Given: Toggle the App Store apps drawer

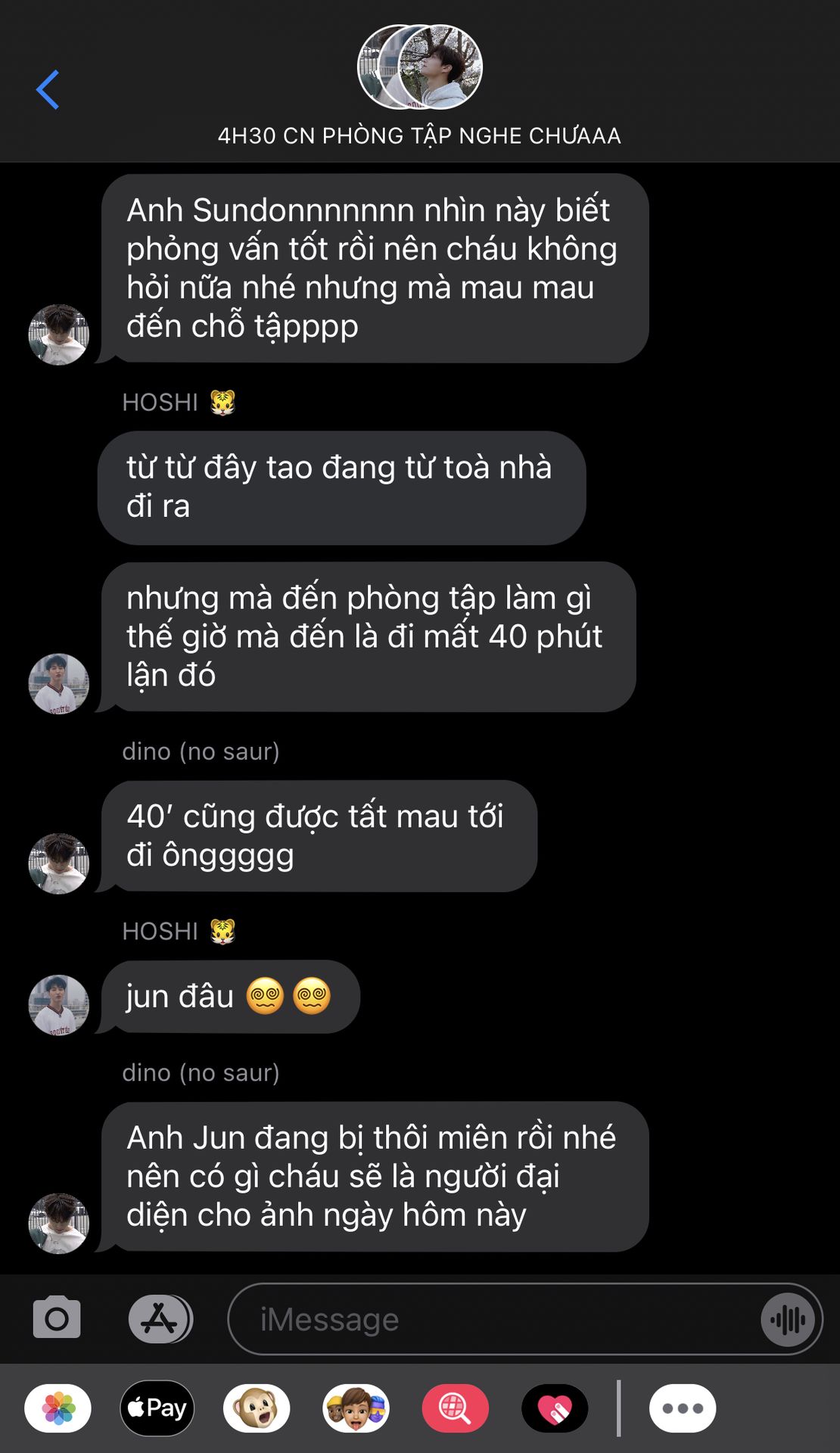Looking at the screenshot, I should pos(160,1318).
